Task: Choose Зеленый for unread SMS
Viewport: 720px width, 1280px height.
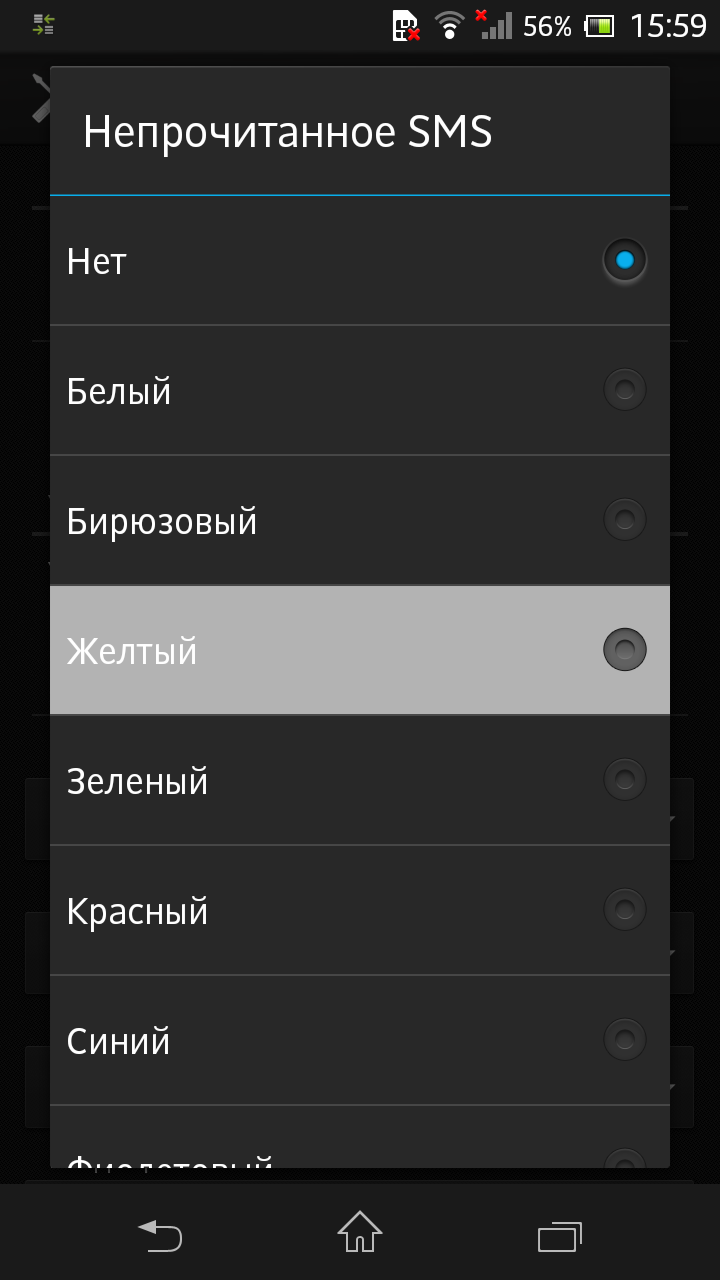Action: 359,781
